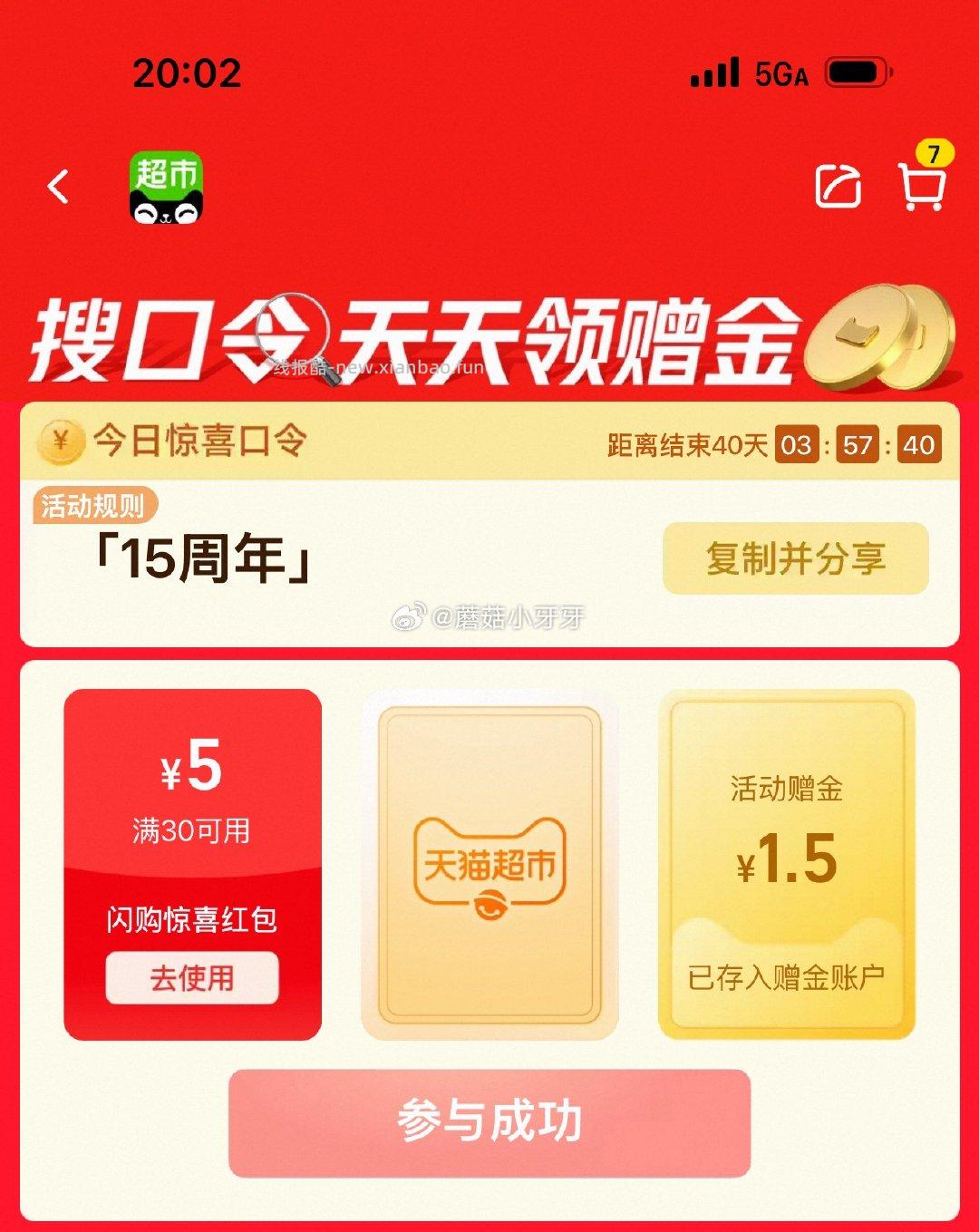Image resolution: width=979 pixels, height=1232 pixels.
Task: Tap the countdown timer showing 03:57:40
Action: point(861,444)
